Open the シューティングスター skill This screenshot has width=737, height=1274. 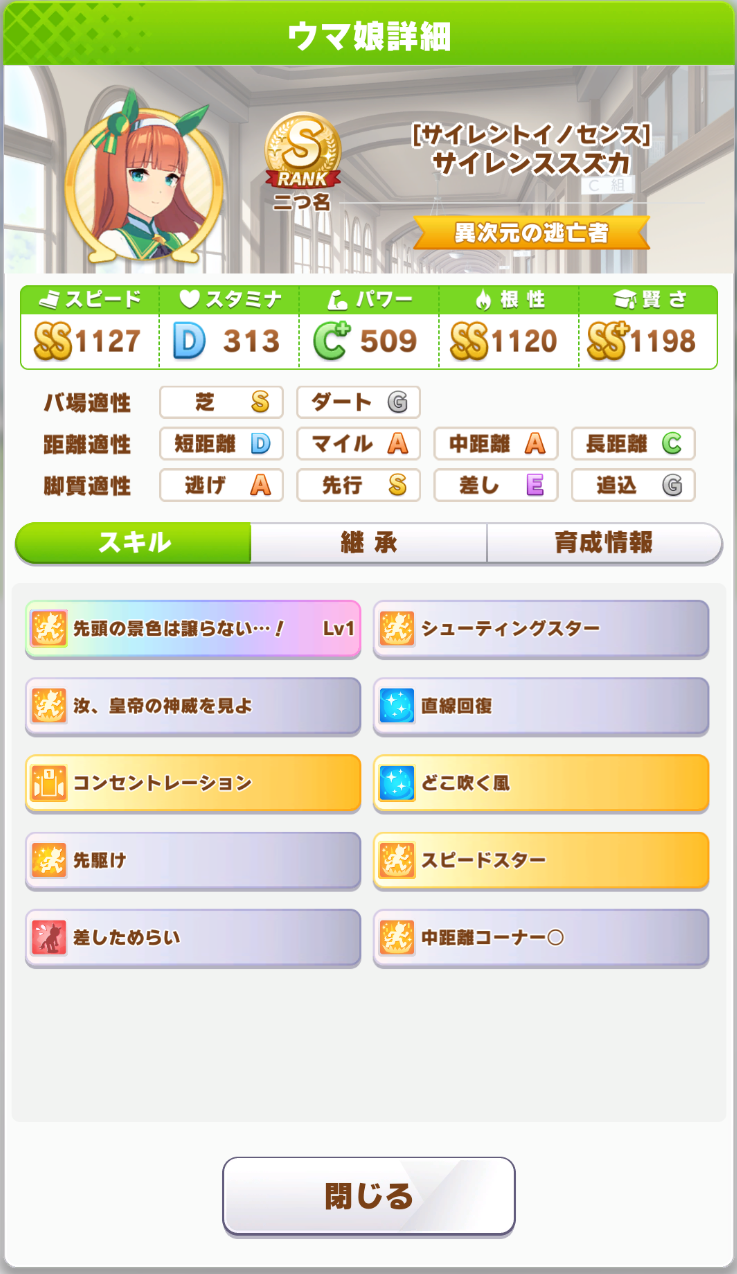[541, 629]
